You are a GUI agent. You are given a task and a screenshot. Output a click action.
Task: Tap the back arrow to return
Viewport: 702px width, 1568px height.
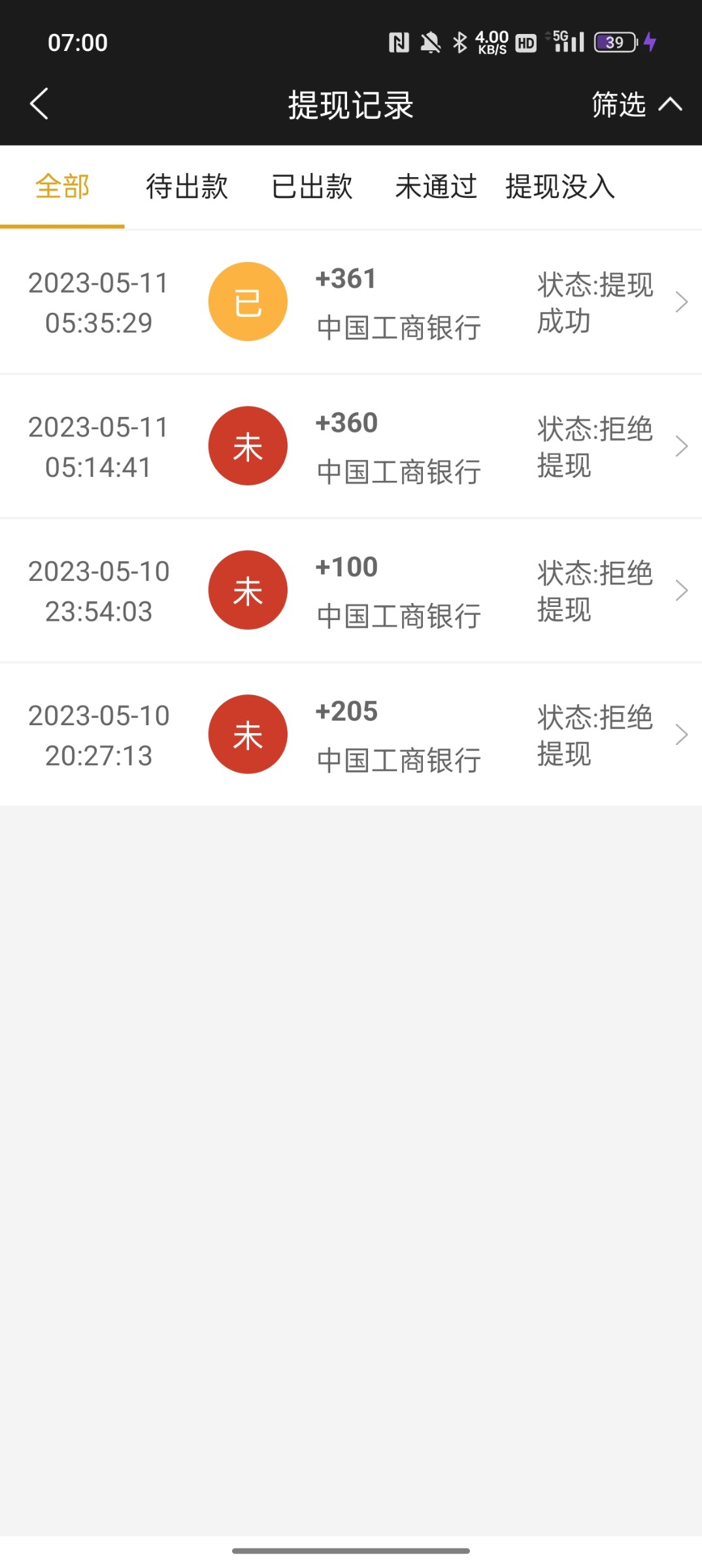coord(39,103)
